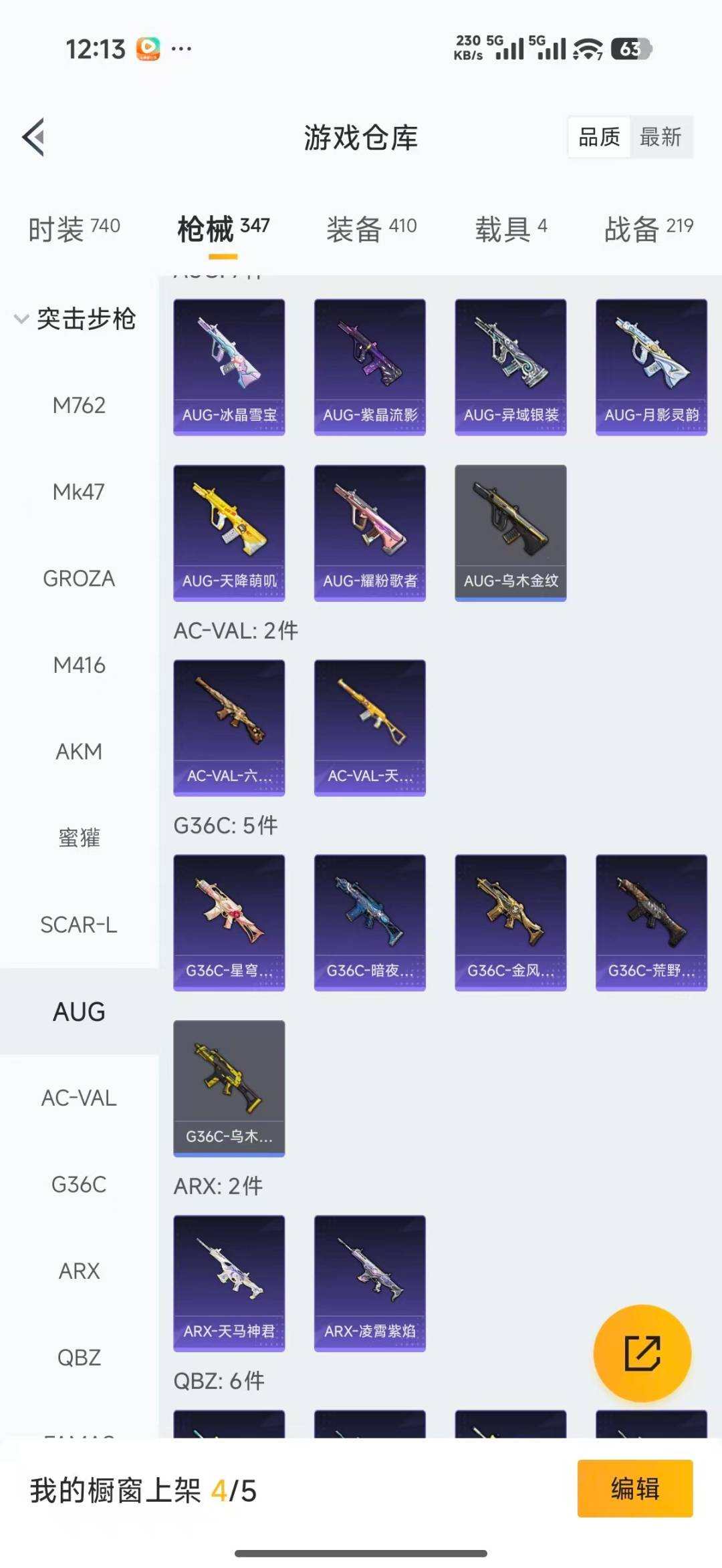Collapse the 突击步枪 category

(x=75, y=319)
